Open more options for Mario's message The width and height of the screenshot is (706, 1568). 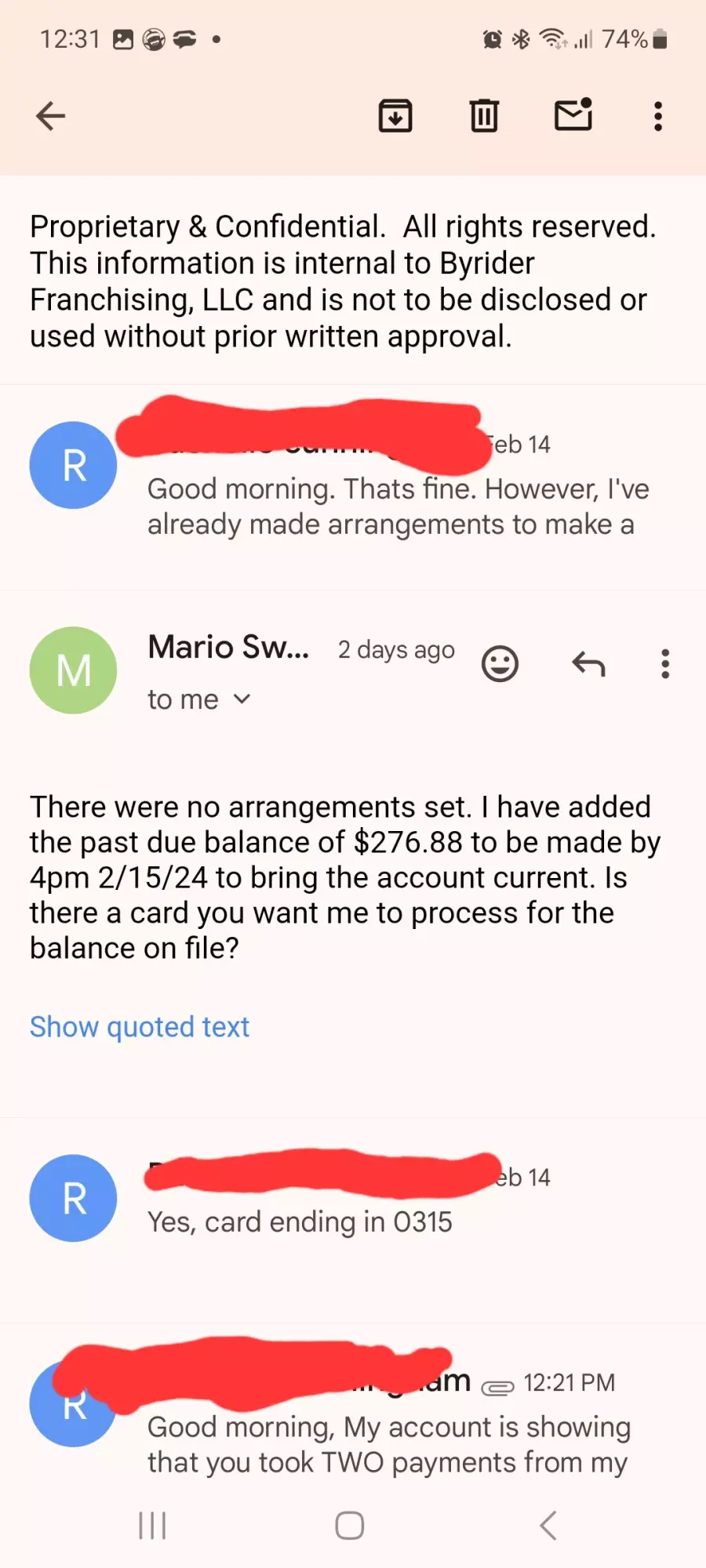point(665,664)
